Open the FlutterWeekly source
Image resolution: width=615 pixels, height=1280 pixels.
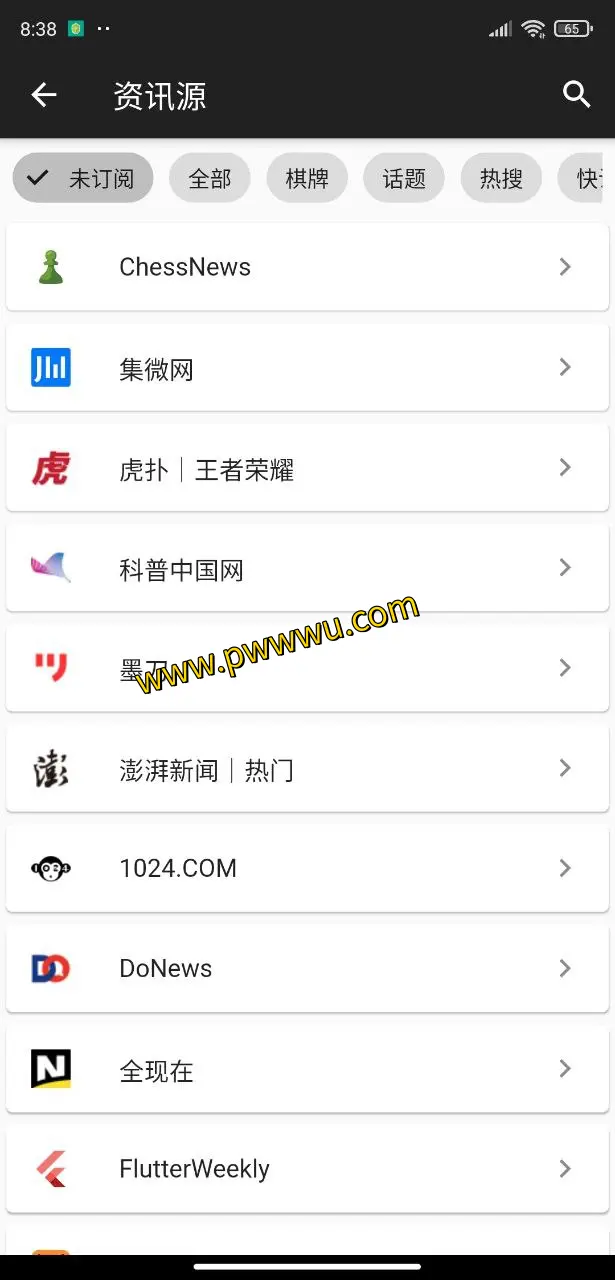pos(307,1169)
